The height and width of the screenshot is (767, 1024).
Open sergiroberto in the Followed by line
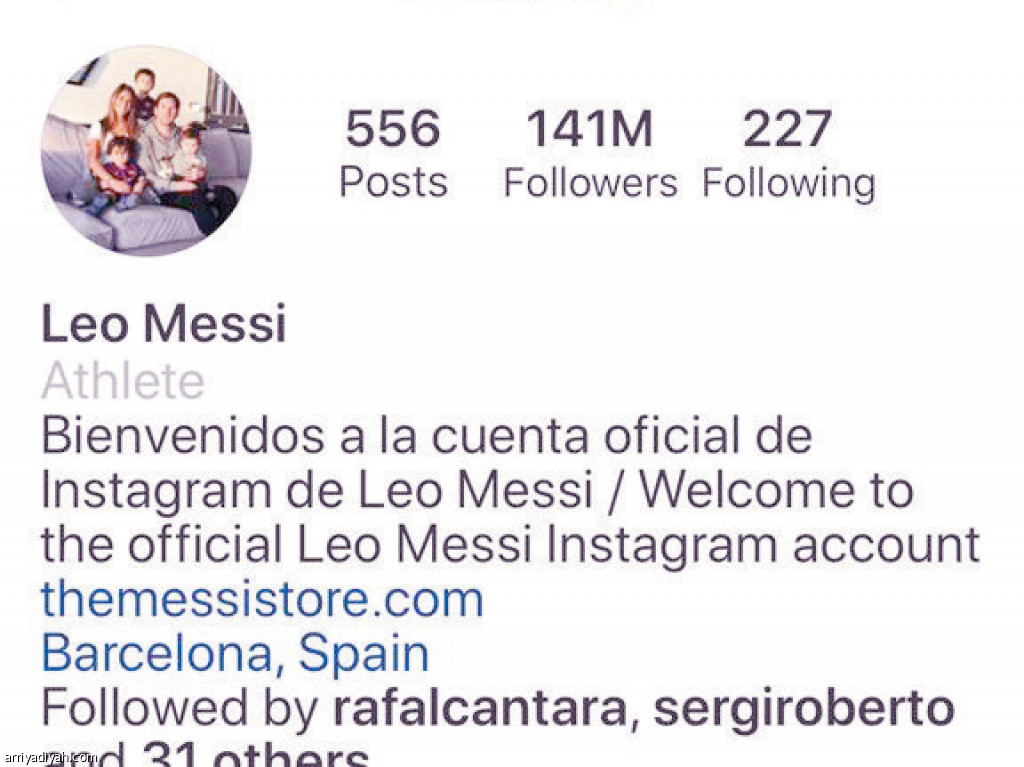[804, 708]
